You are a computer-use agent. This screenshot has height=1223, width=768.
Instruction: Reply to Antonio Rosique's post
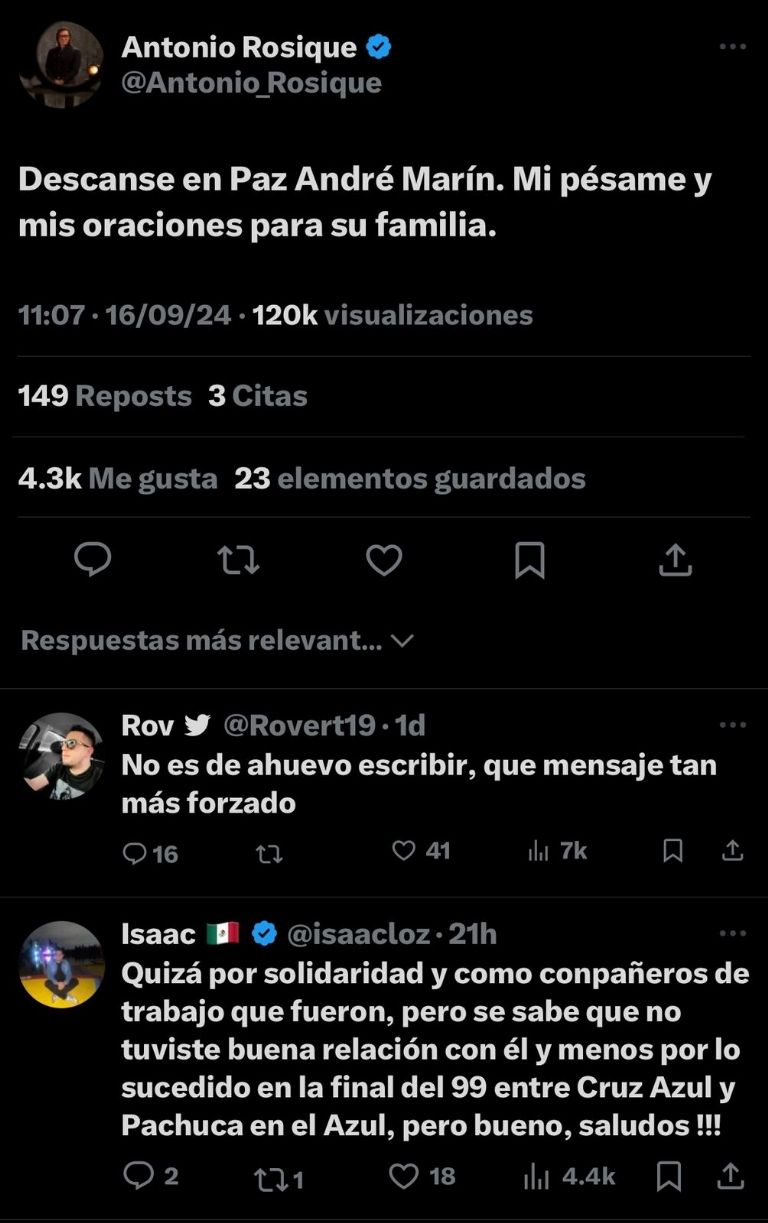[93, 560]
